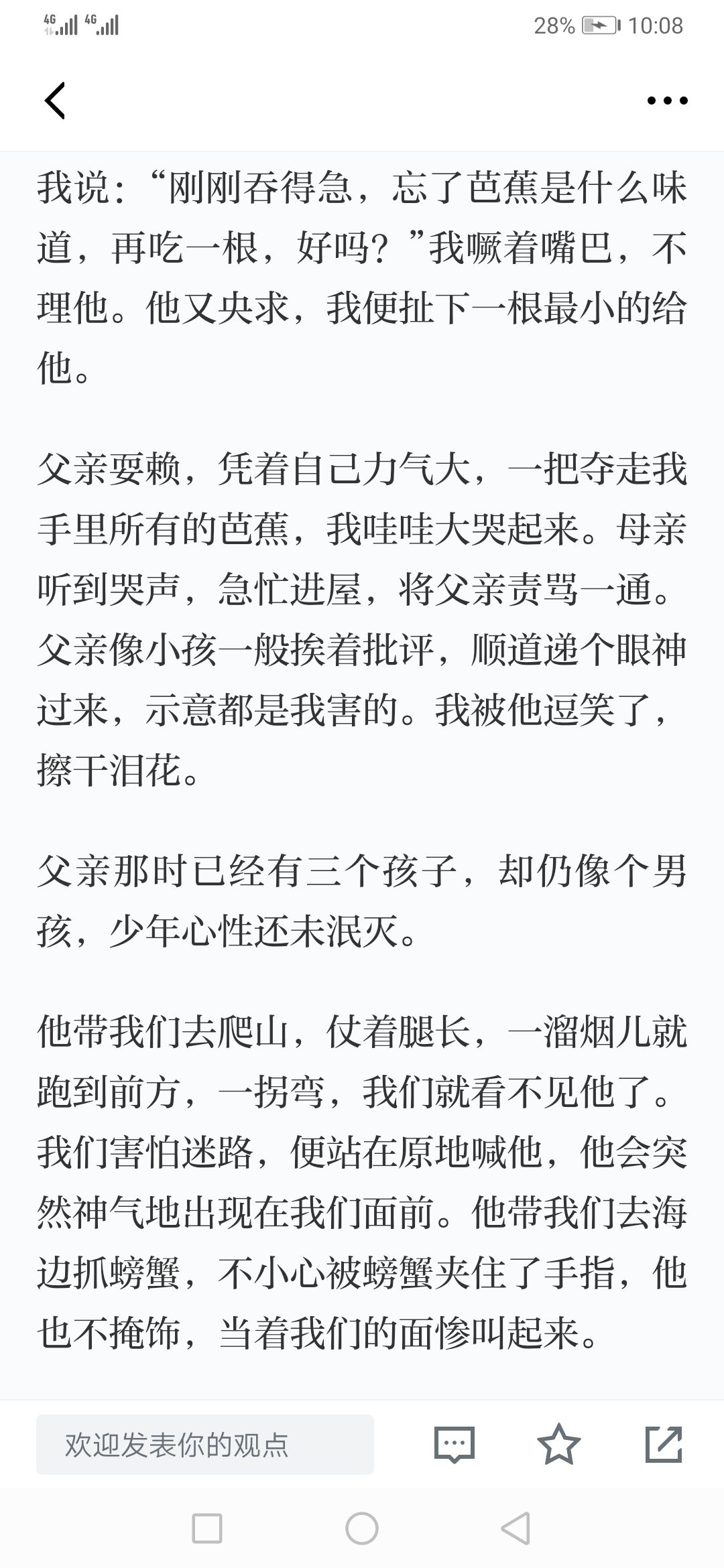Favorite this article with the star
This screenshot has width=724, height=1568.
[x=559, y=1443]
